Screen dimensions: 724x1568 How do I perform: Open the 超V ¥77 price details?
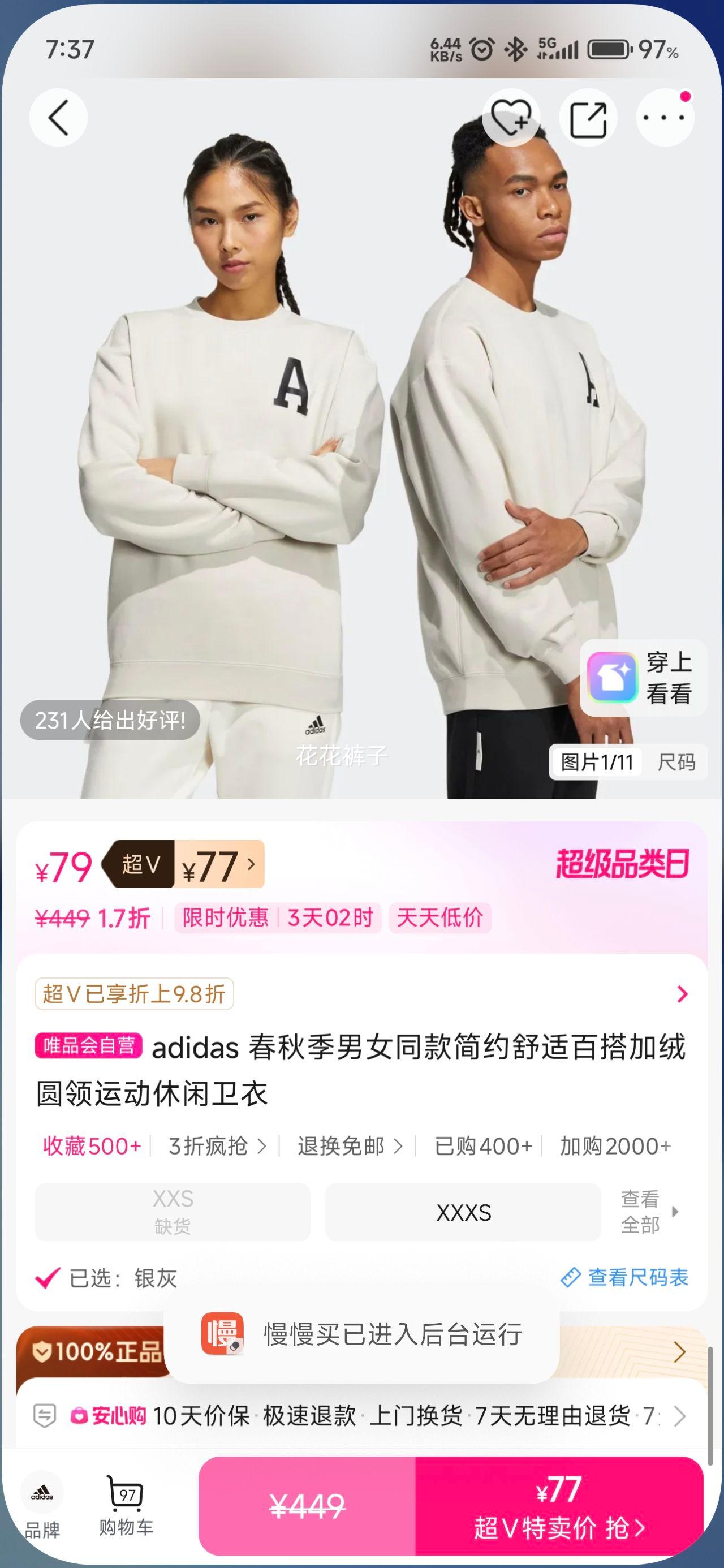tap(218, 864)
